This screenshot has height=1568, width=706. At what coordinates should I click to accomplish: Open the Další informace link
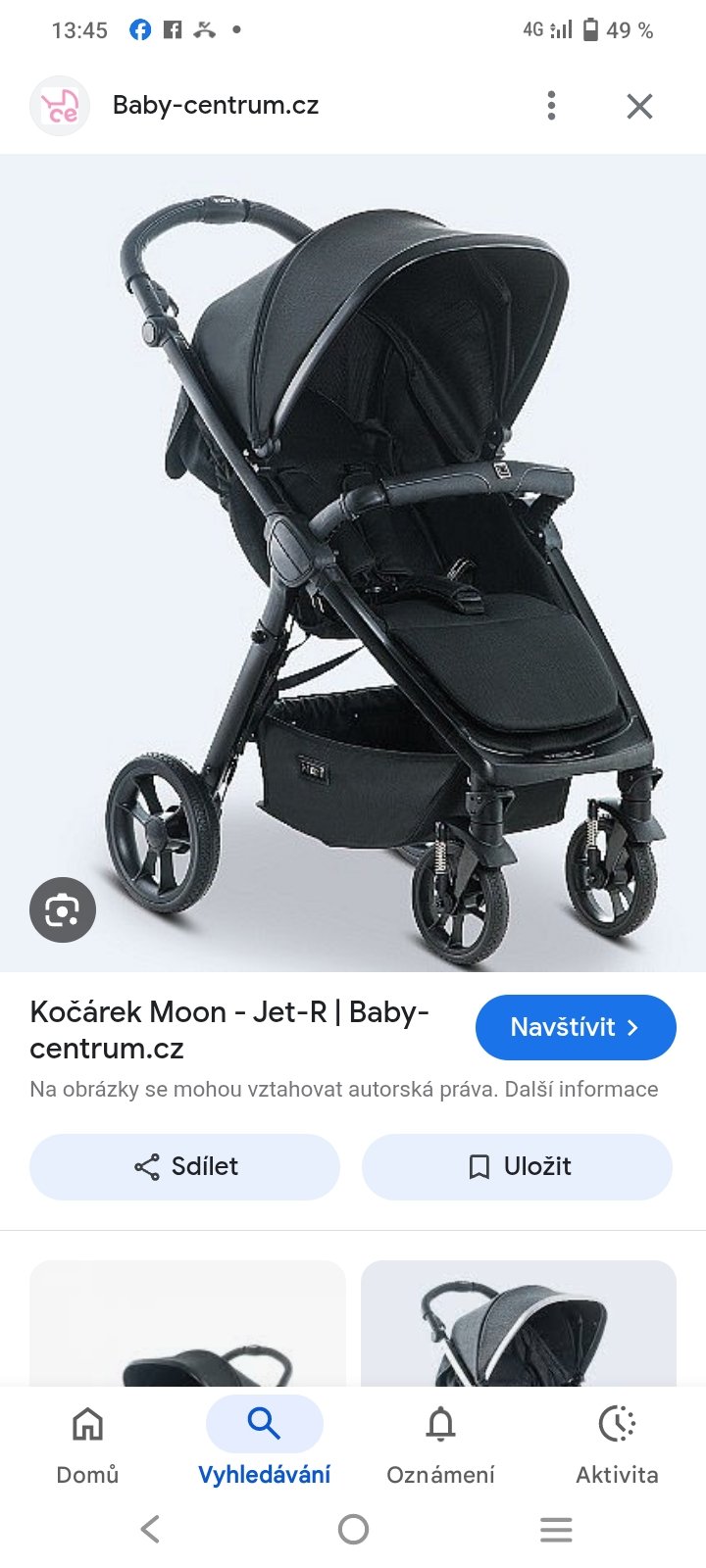point(580,1089)
